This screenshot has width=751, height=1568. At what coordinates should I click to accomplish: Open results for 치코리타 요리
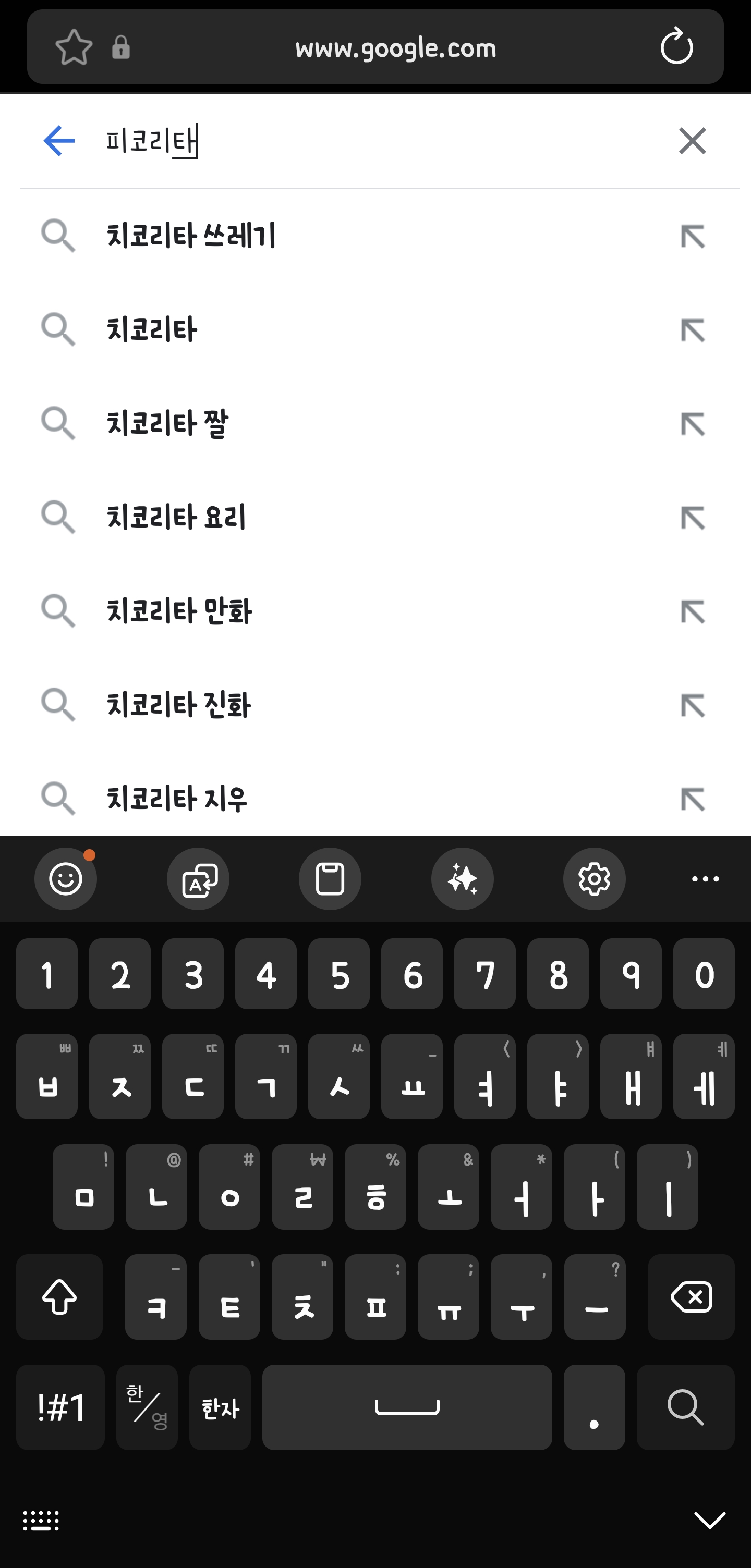click(177, 518)
